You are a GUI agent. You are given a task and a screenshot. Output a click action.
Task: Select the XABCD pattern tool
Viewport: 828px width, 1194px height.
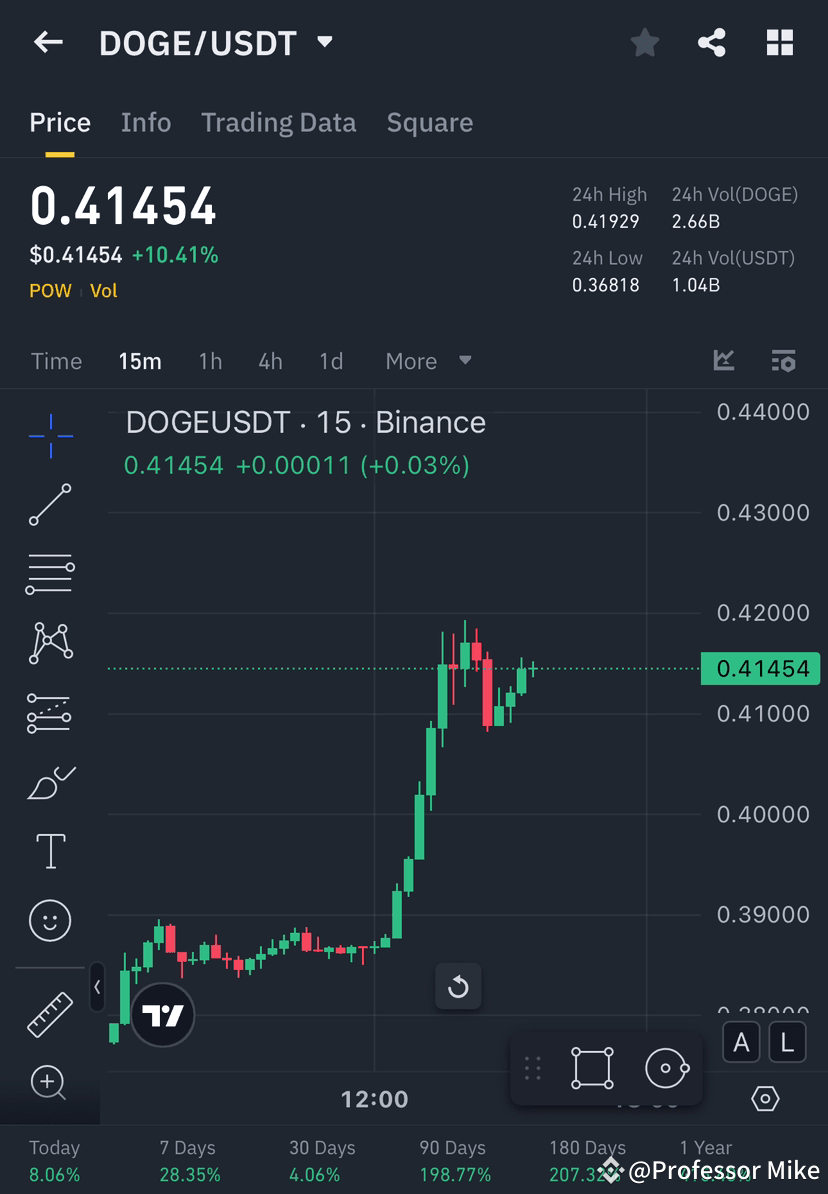pos(50,643)
